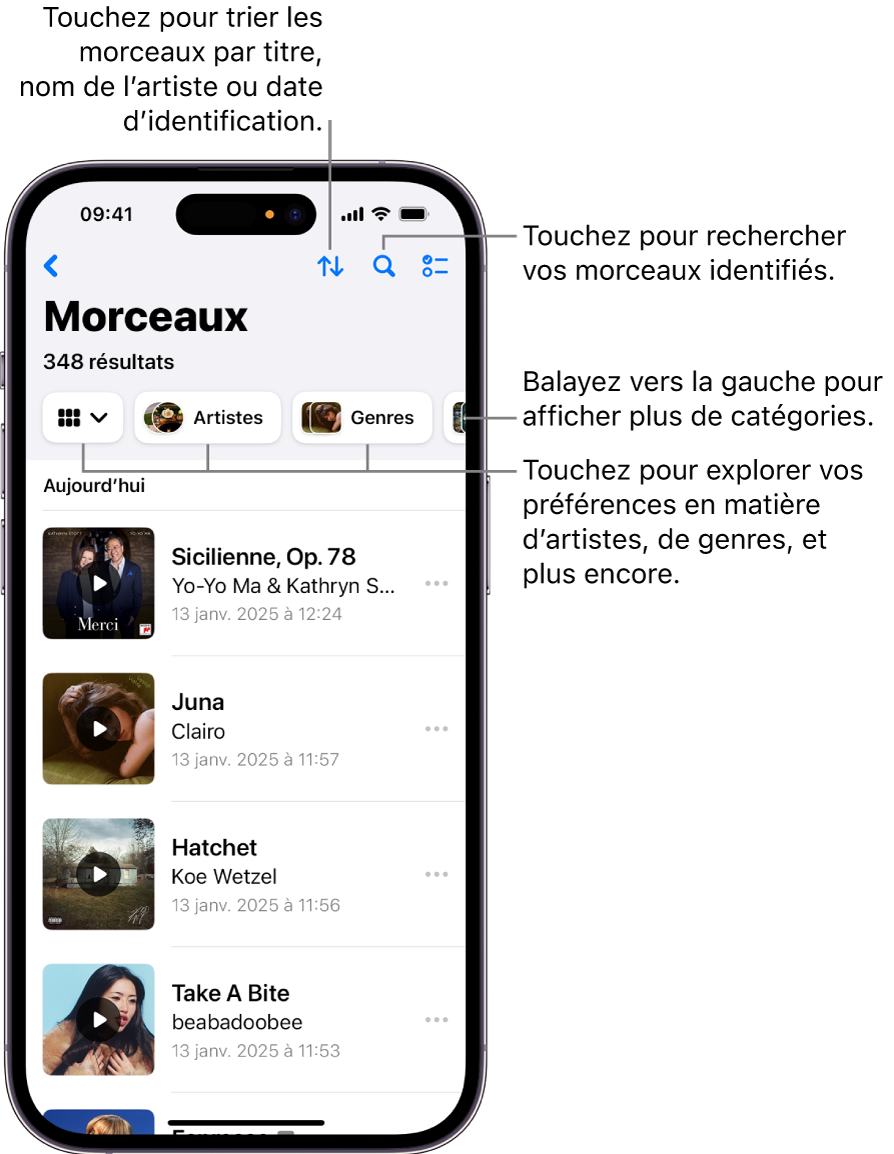Open the Hatchet song row
This screenshot has width=894, height=1154.
pyautogui.click(x=280, y=875)
